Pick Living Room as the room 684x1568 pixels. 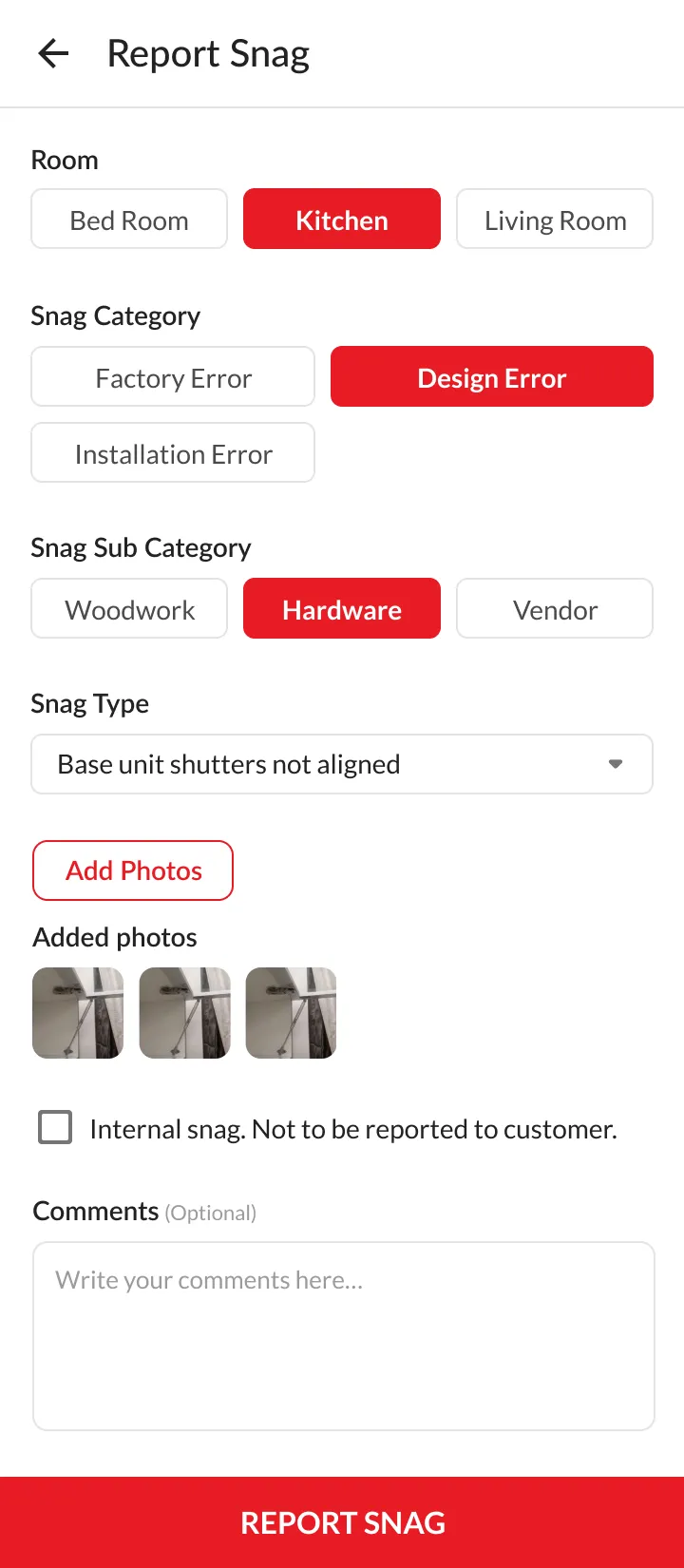(555, 220)
